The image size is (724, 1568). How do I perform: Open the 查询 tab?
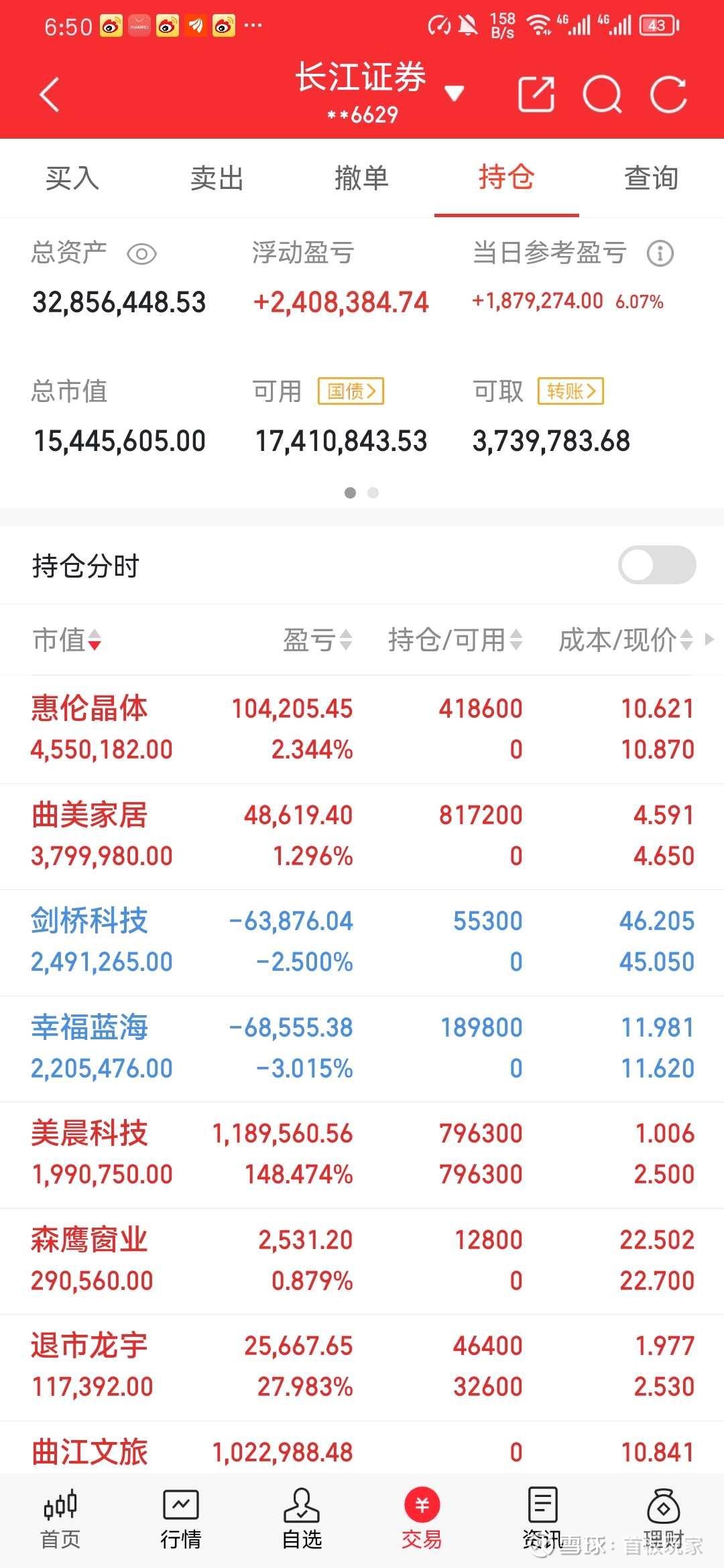pyautogui.click(x=652, y=178)
